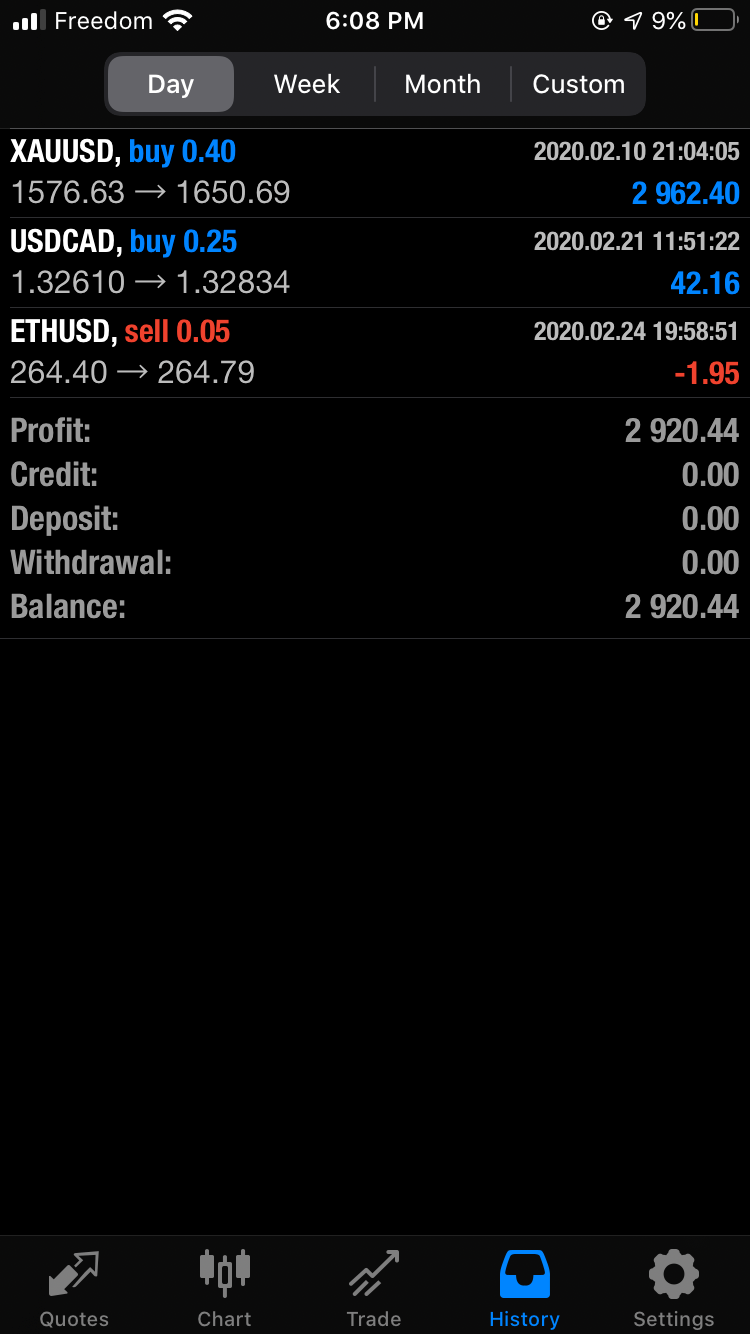Show the Month trade history
750x1334 pixels.
(442, 84)
